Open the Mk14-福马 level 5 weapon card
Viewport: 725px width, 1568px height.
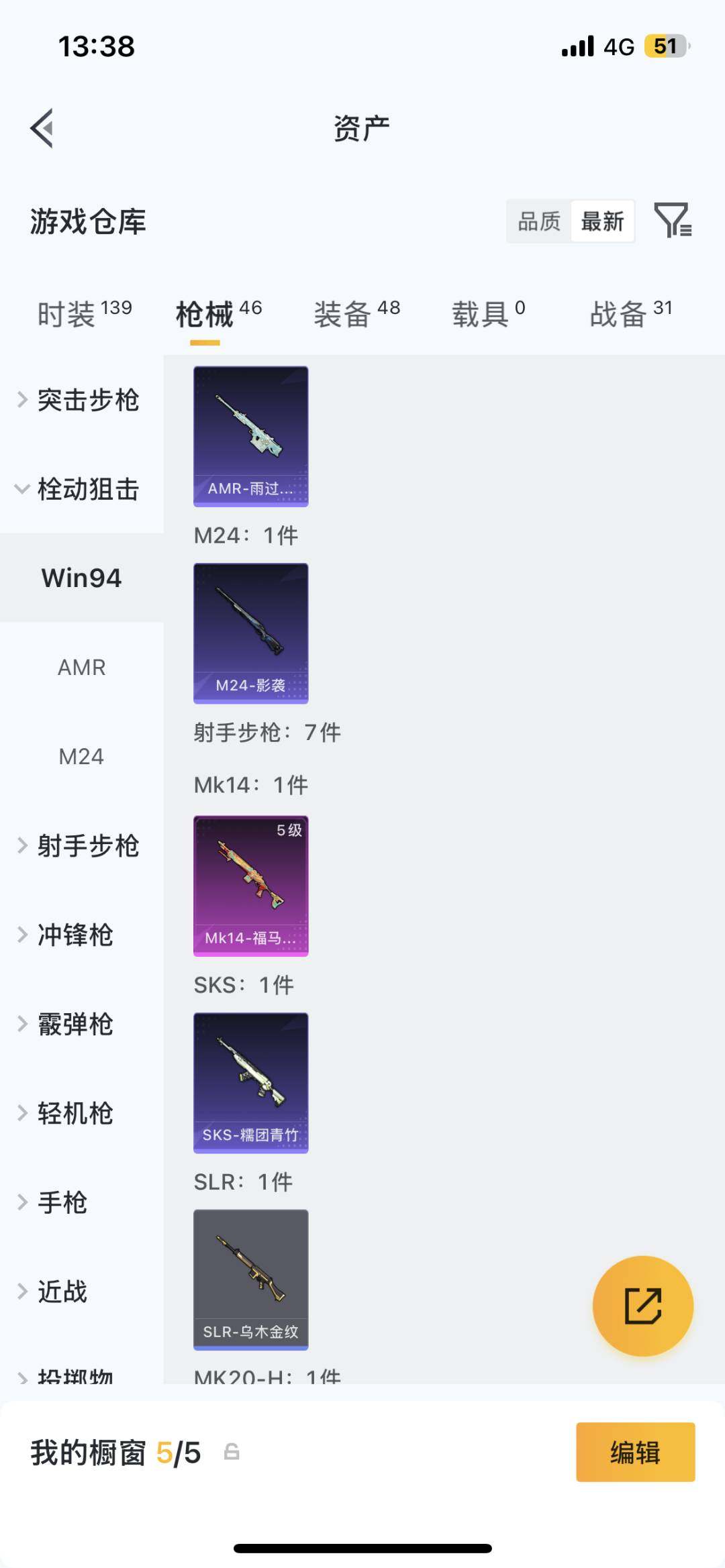pyautogui.click(x=250, y=886)
